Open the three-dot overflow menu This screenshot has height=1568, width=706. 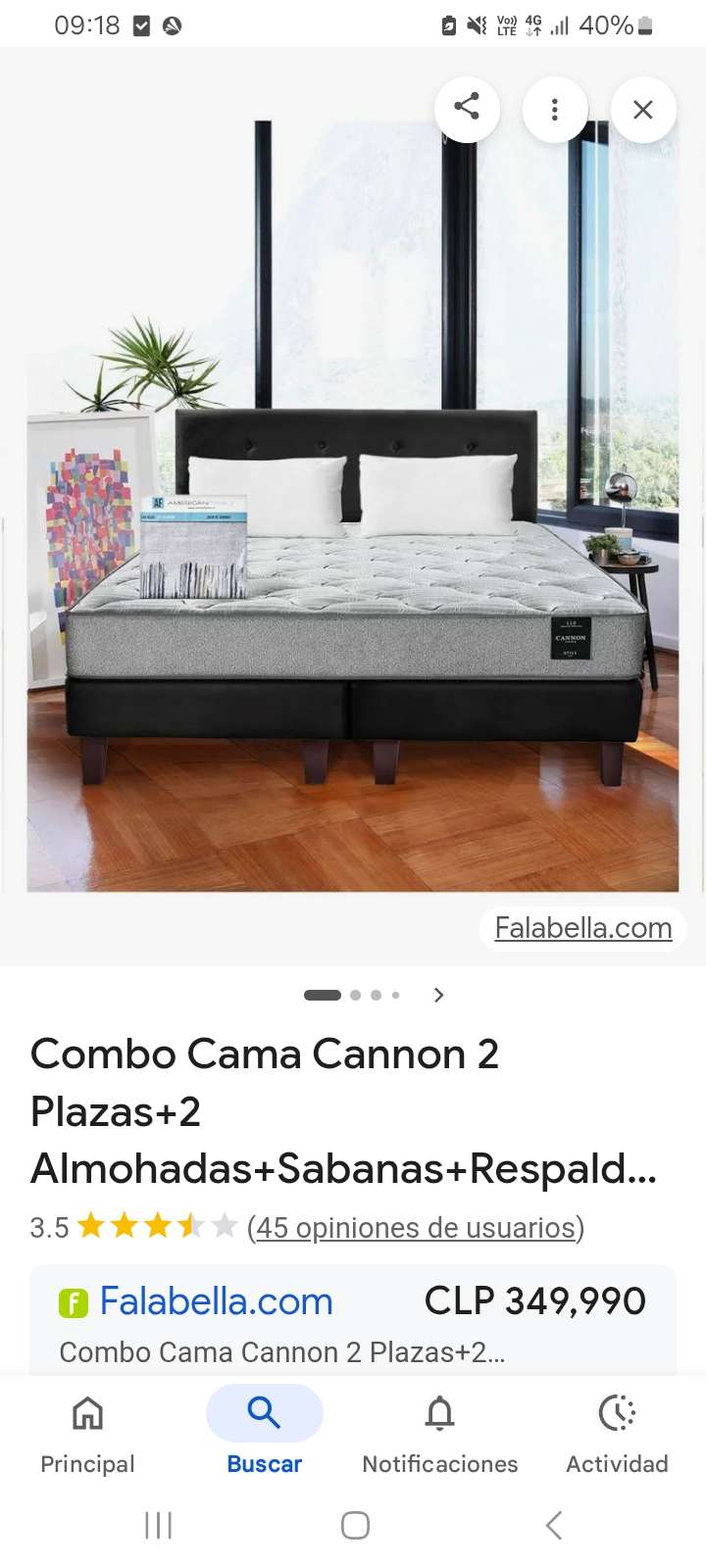555,110
